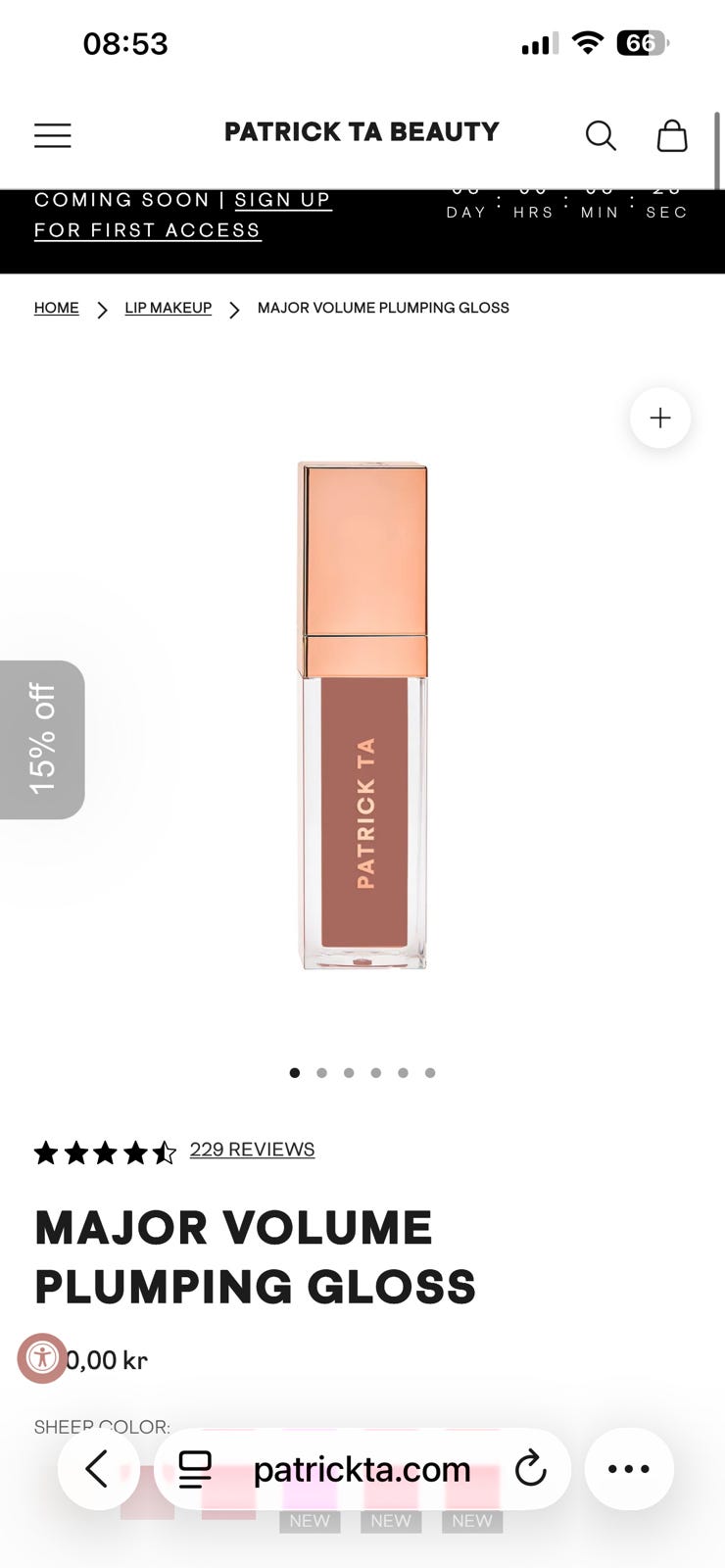The height and width of the screenshot is (1568, 725).
Task: Open the browser page menu icon
Action: point(195,1469)
